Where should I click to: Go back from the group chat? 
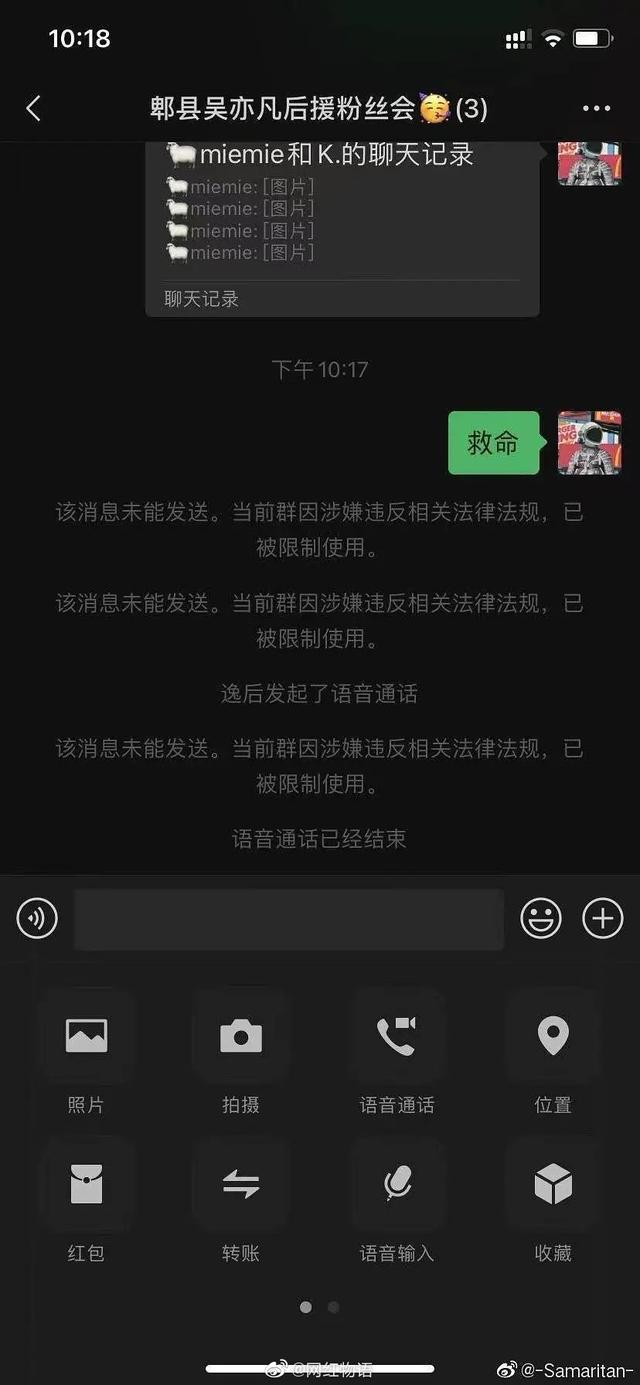(33, 109)
